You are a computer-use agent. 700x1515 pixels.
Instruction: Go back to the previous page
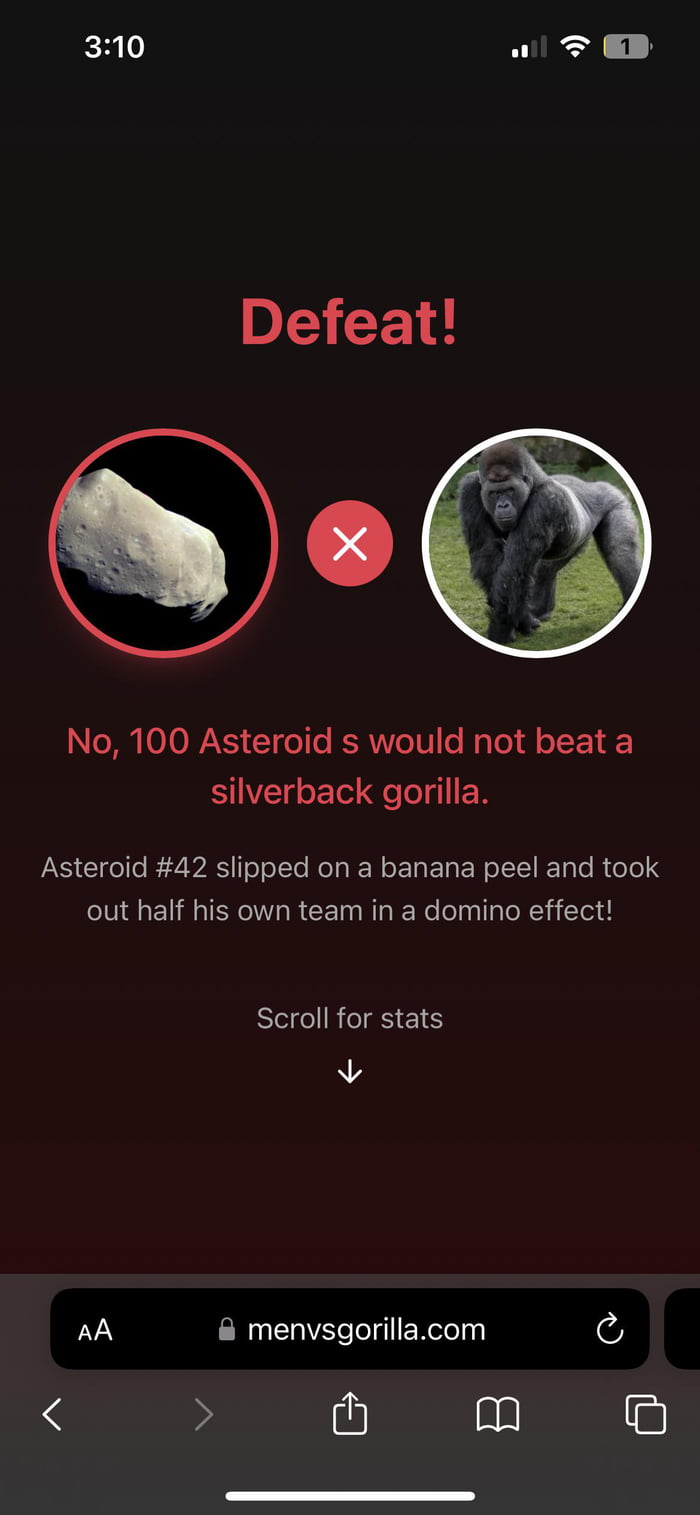pyautogui.click(x=53, y=1414)
